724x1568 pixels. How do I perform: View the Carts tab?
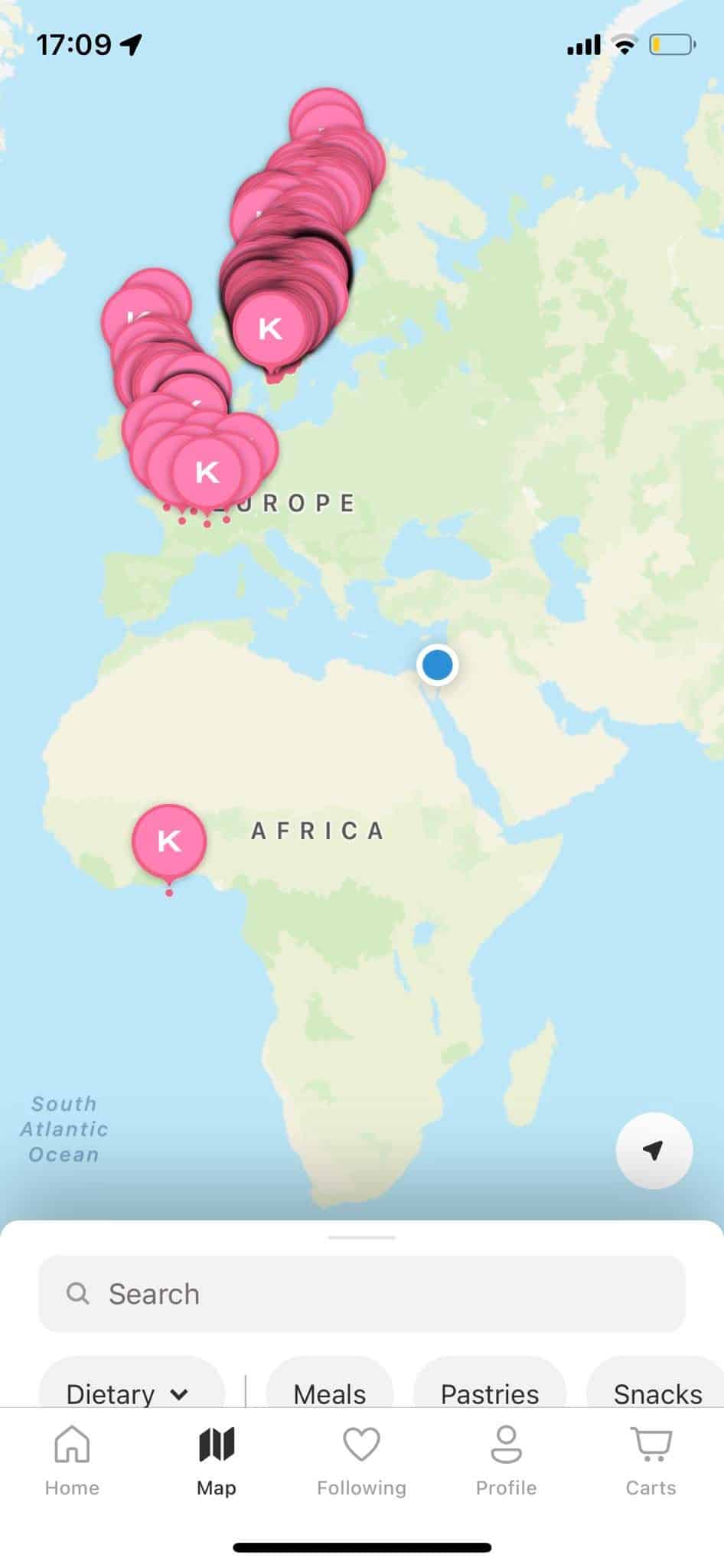pyautogui.click(x=651, y=1461)
